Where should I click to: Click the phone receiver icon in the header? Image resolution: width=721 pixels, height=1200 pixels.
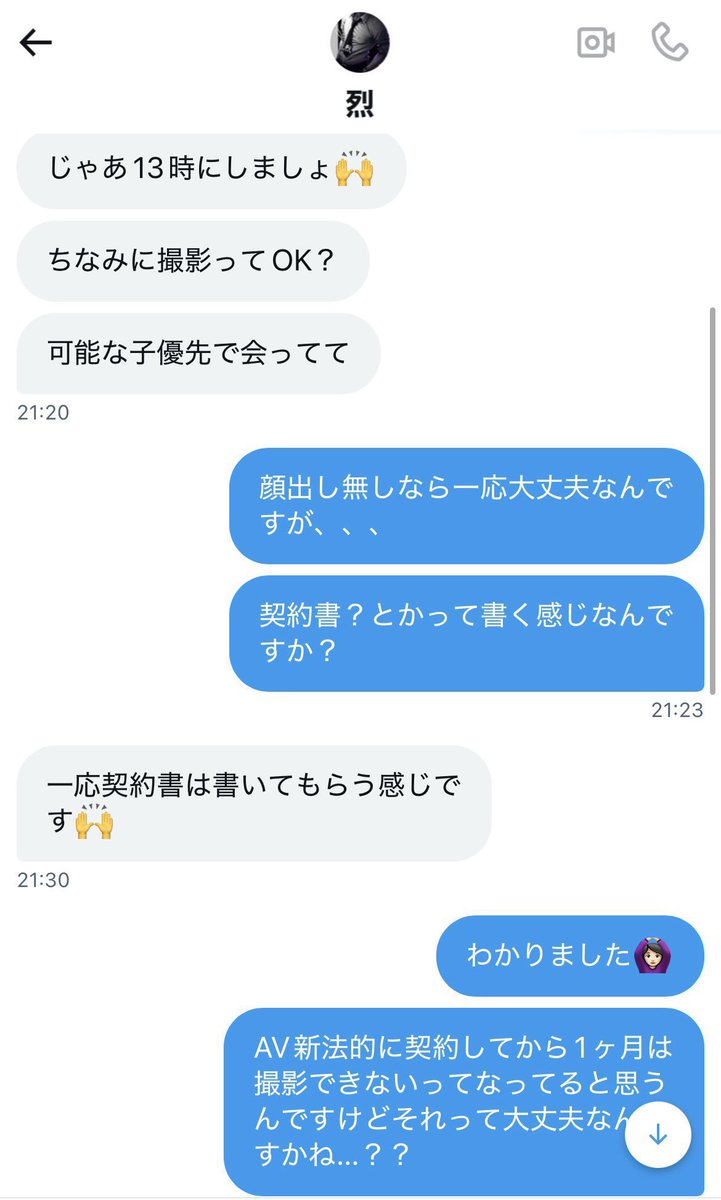[x=671, y=42]
